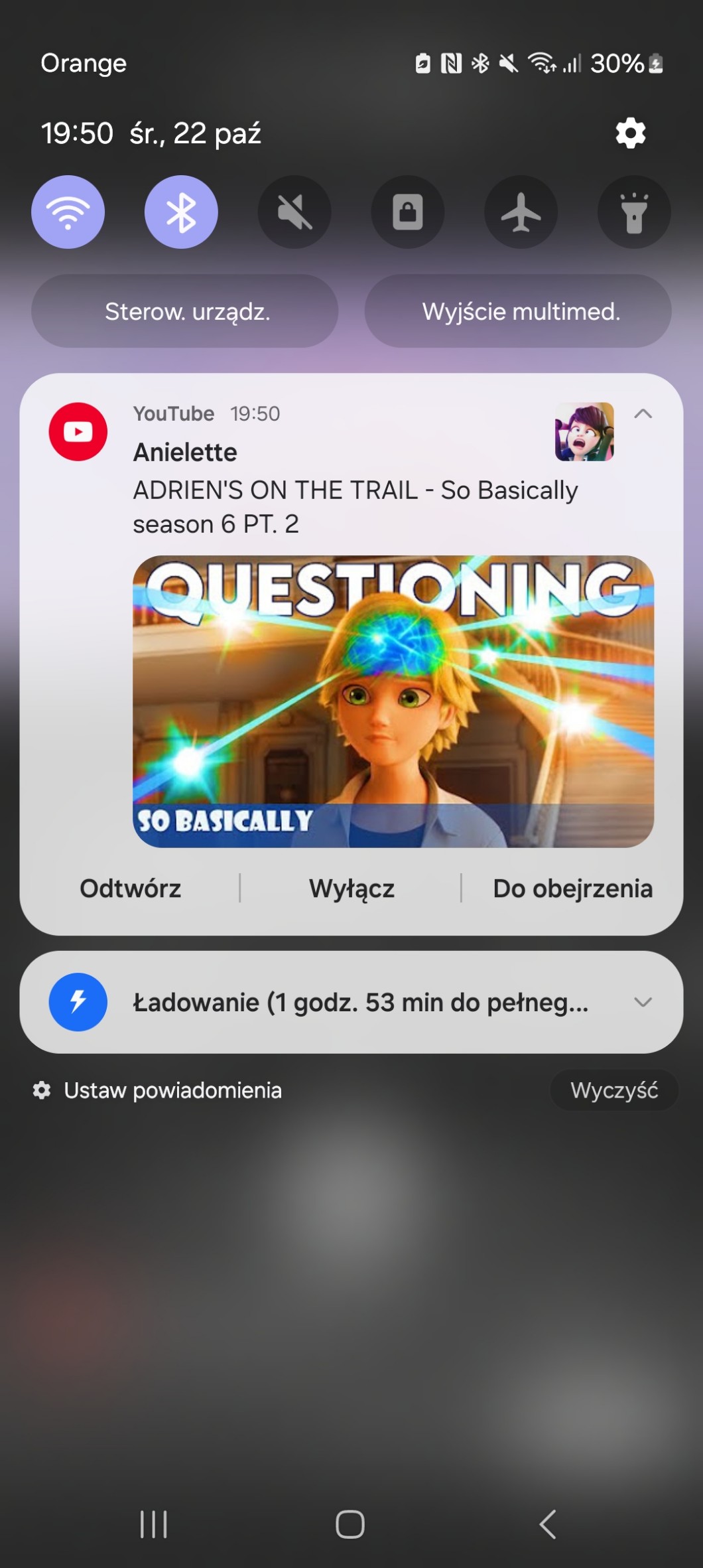703x1568 pixels.
Task: Disable the Bluetooth quick toggle
Action: tap(181, 212)
